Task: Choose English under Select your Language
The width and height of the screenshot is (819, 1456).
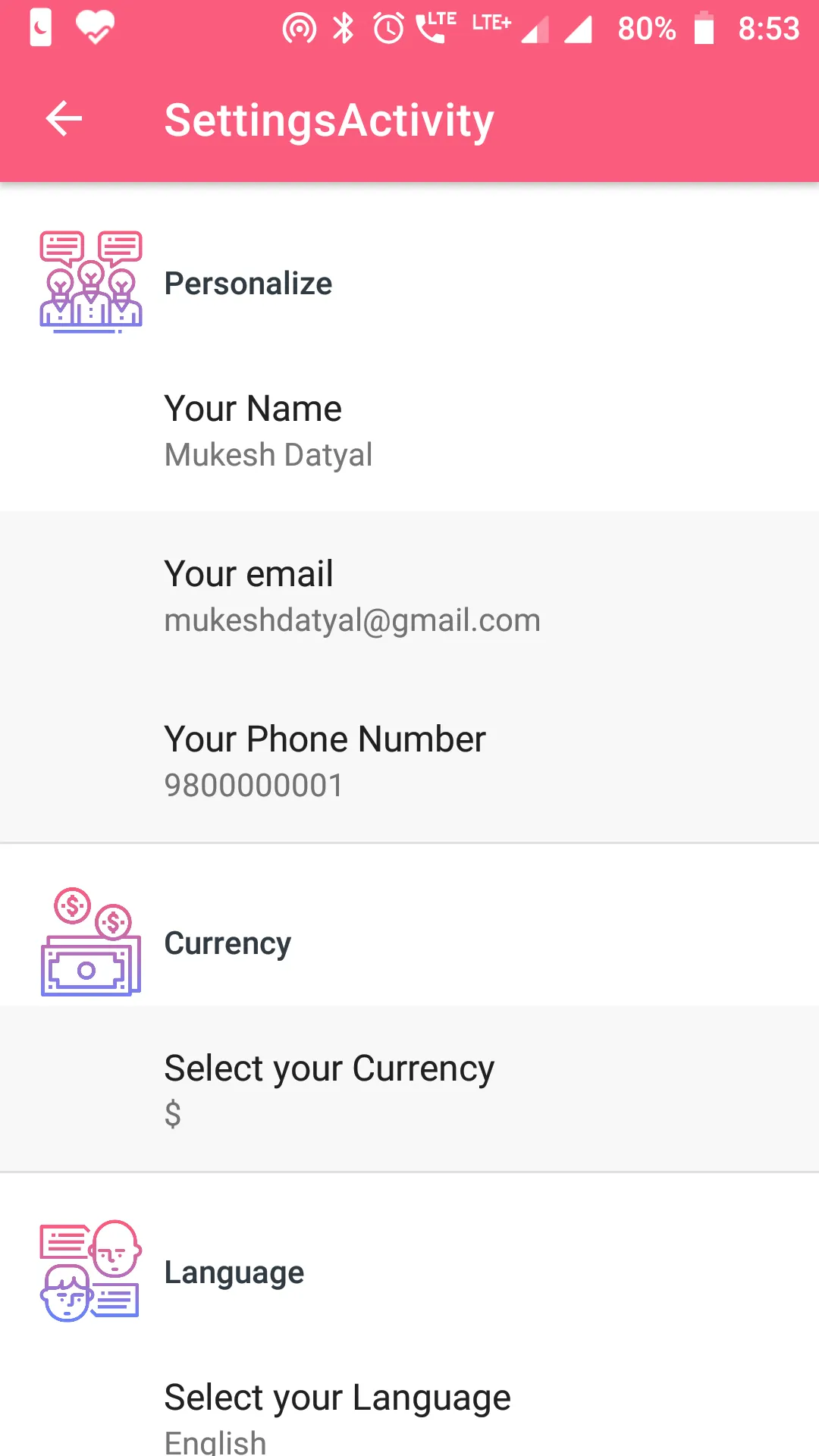Action: (215, 1439)
